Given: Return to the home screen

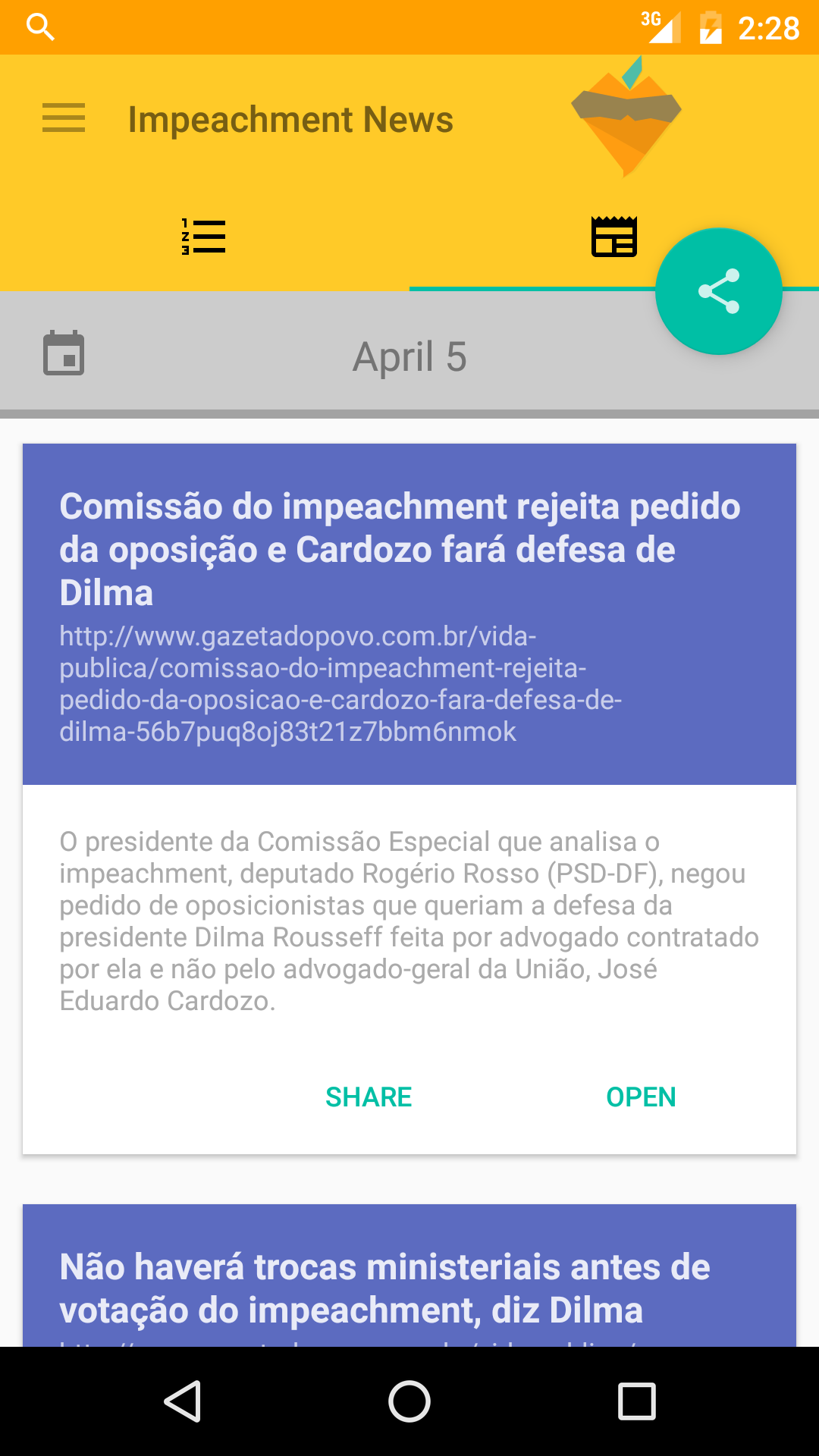Looking at the screenshot, I should coord(409,1401).
